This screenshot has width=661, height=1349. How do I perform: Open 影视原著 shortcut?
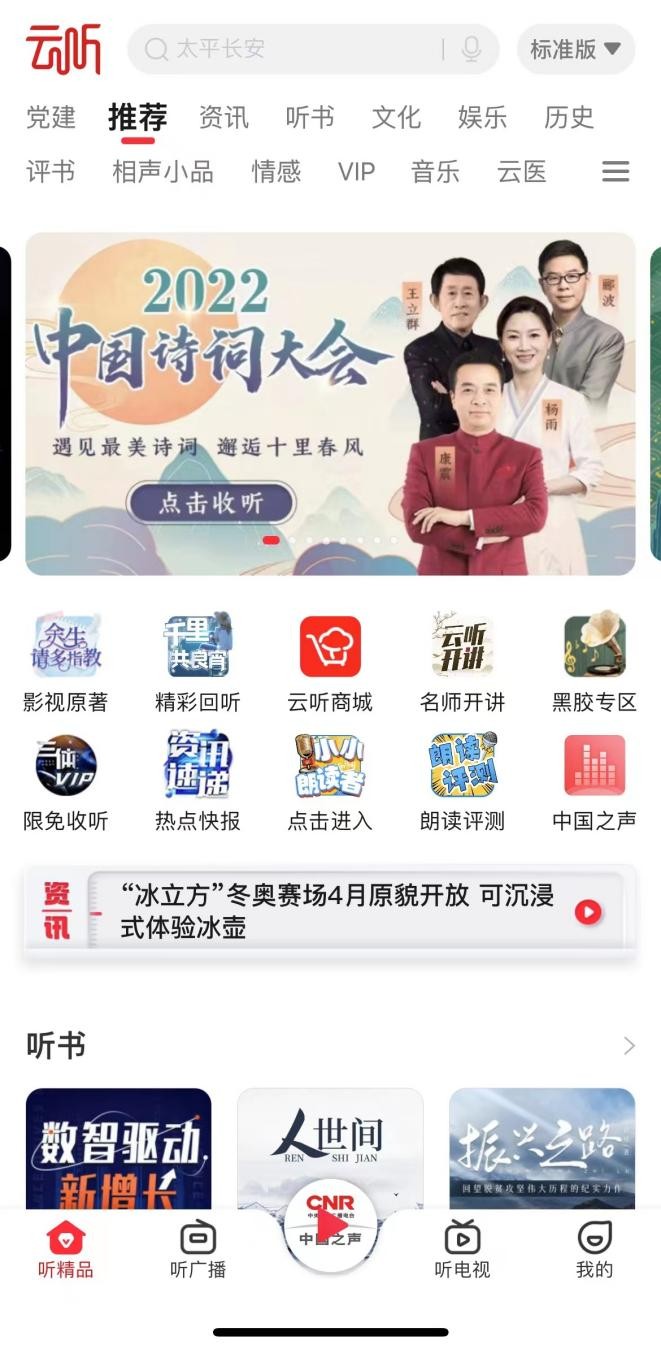tap(66, 663)
